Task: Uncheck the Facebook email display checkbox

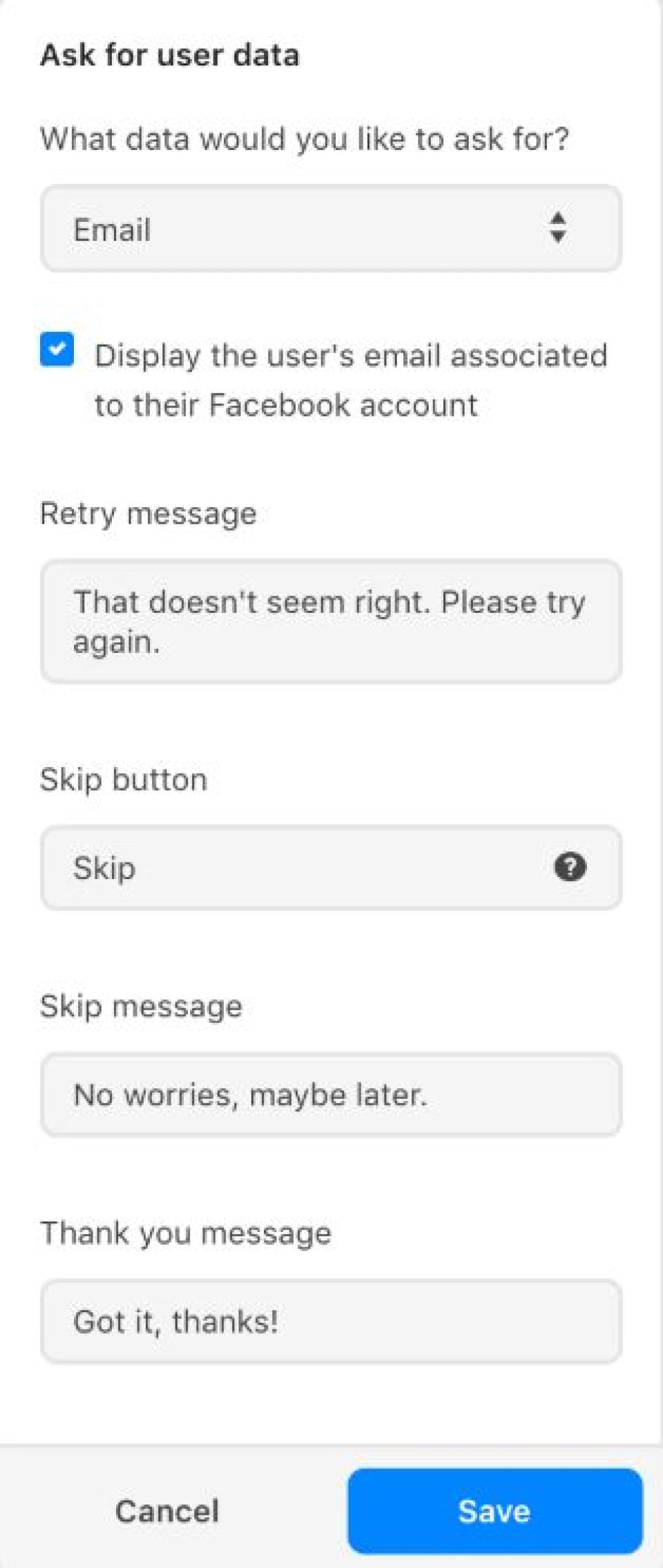Action: point(57,350)
